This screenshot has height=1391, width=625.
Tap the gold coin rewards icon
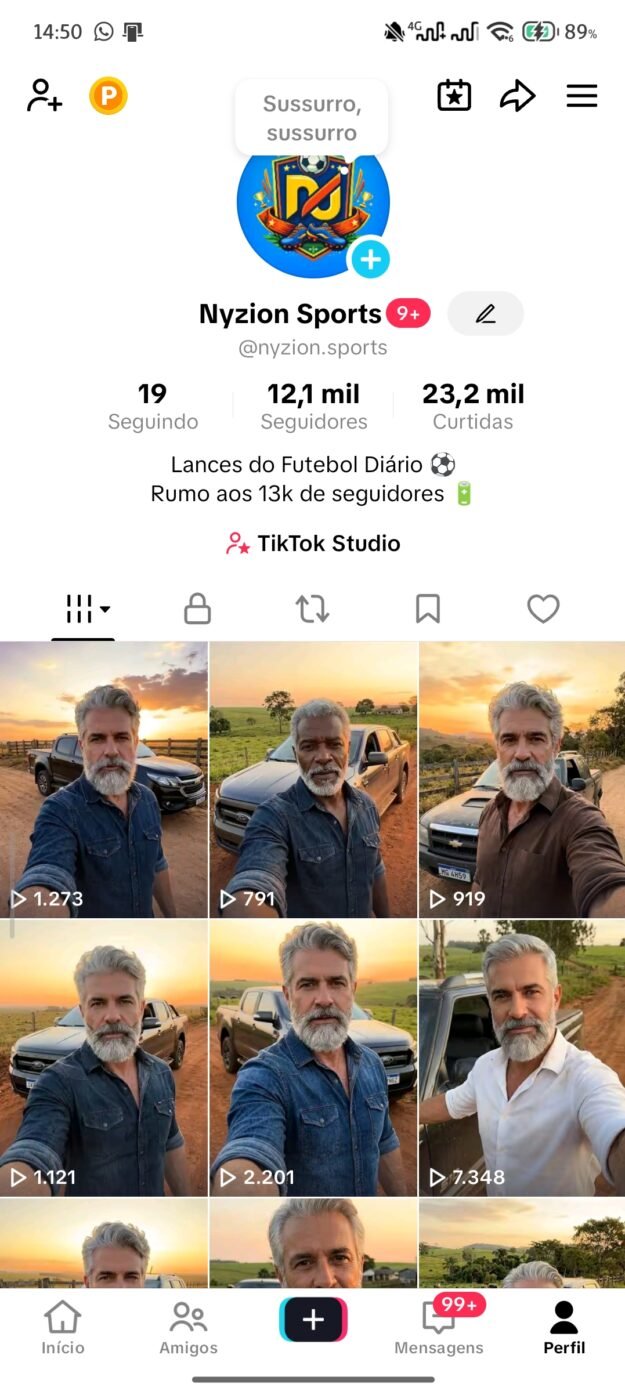pos(108,96)
